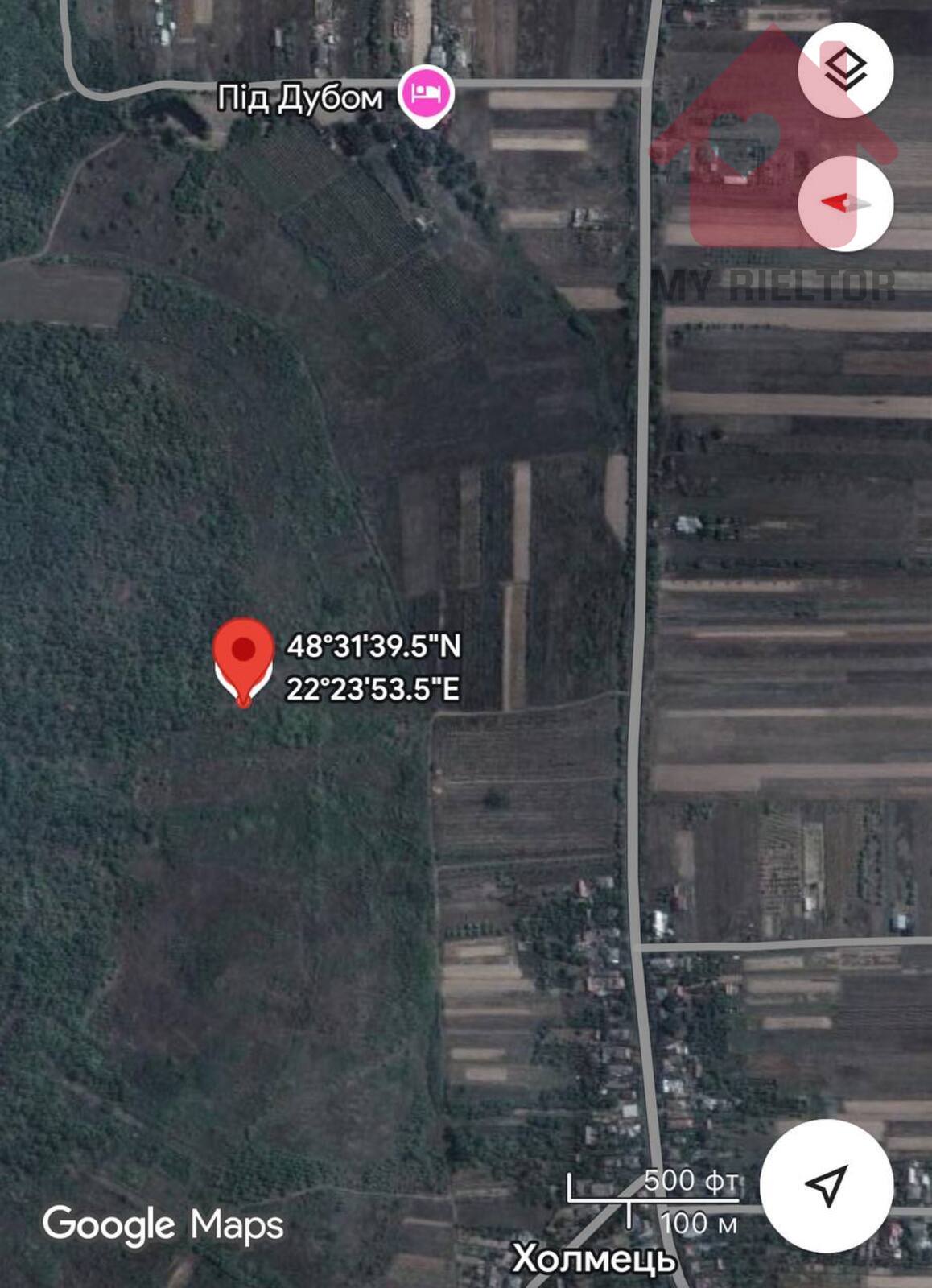This screenshot has height=1288, width=932.
Task: Center the map on my location
Action: tap(827, 1185)
